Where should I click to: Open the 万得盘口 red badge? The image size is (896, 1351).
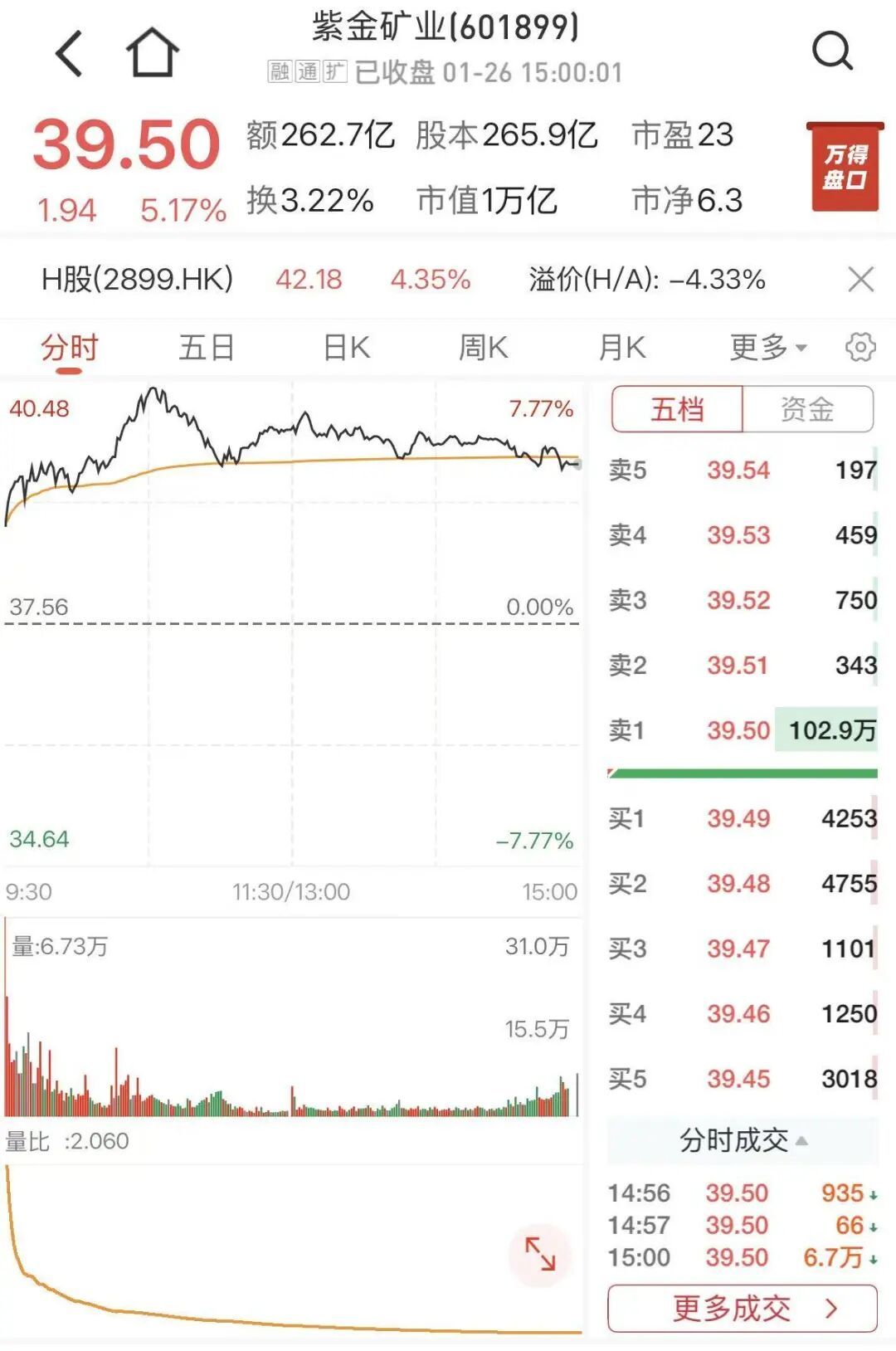tap(845, 167)
